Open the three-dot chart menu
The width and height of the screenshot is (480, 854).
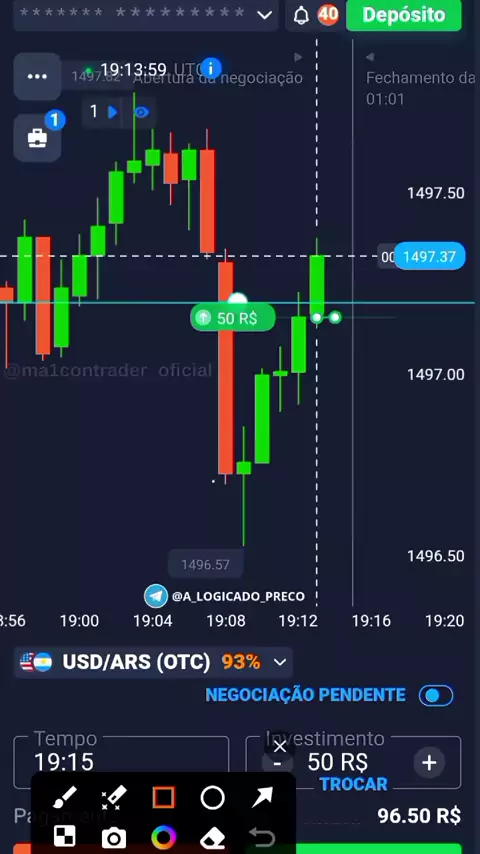tap(37, 76)
